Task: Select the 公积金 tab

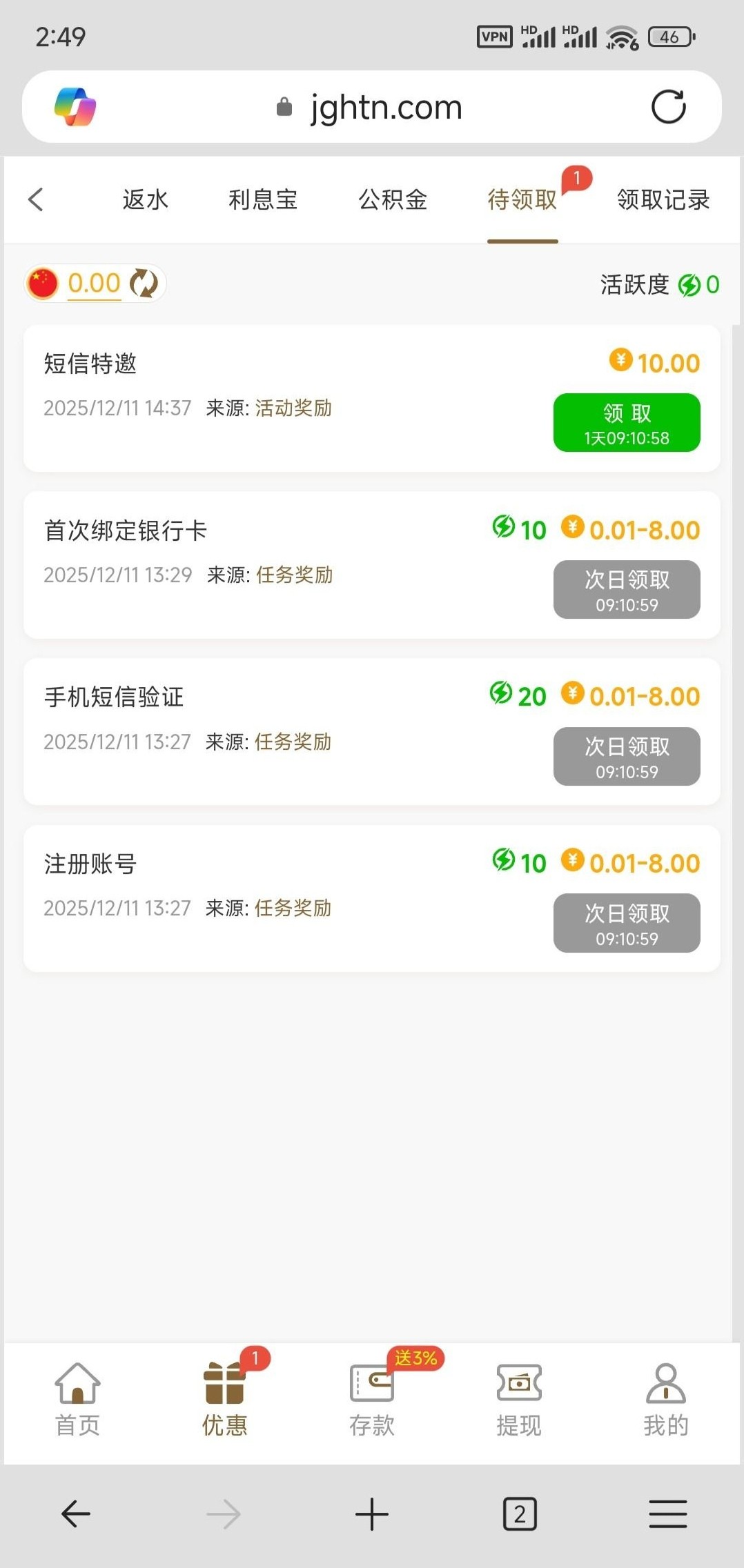Action: pos(393,199)
